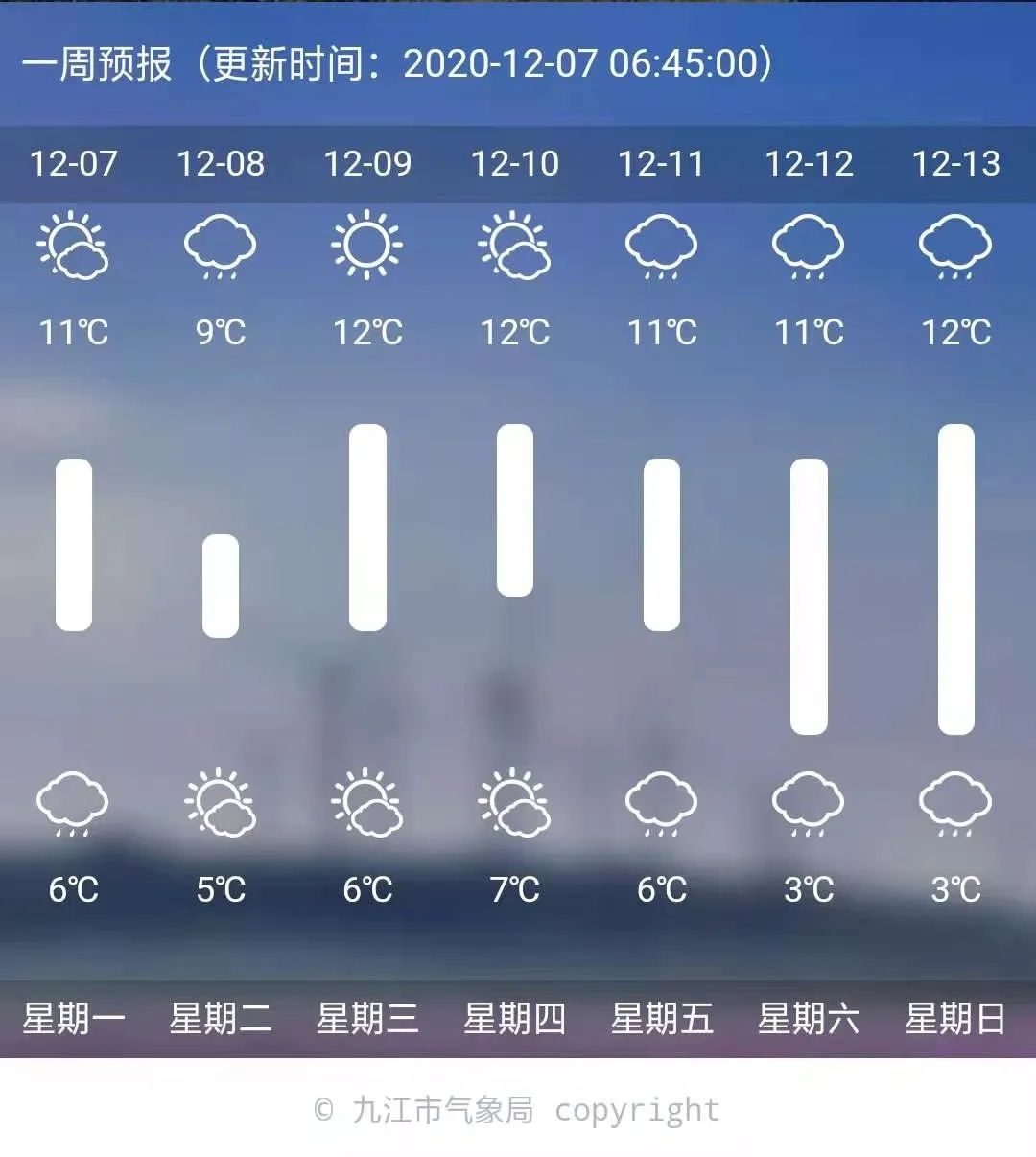Select the partly cloudy icon for 12-07
Image resolution: width=1036 pixels, height=1157 pixels.
coord(75,249)
